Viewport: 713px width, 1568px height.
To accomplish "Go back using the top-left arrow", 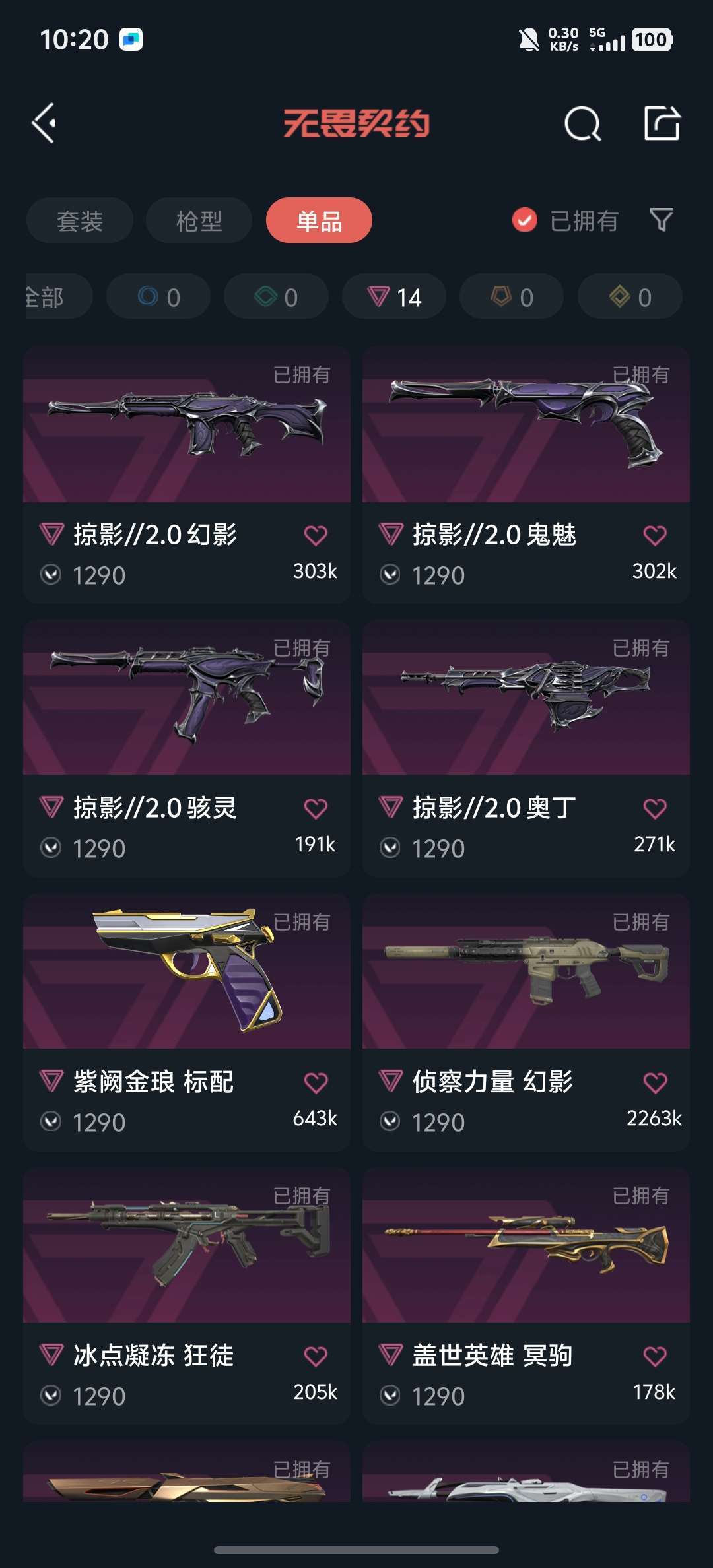I will coord(44,123).
